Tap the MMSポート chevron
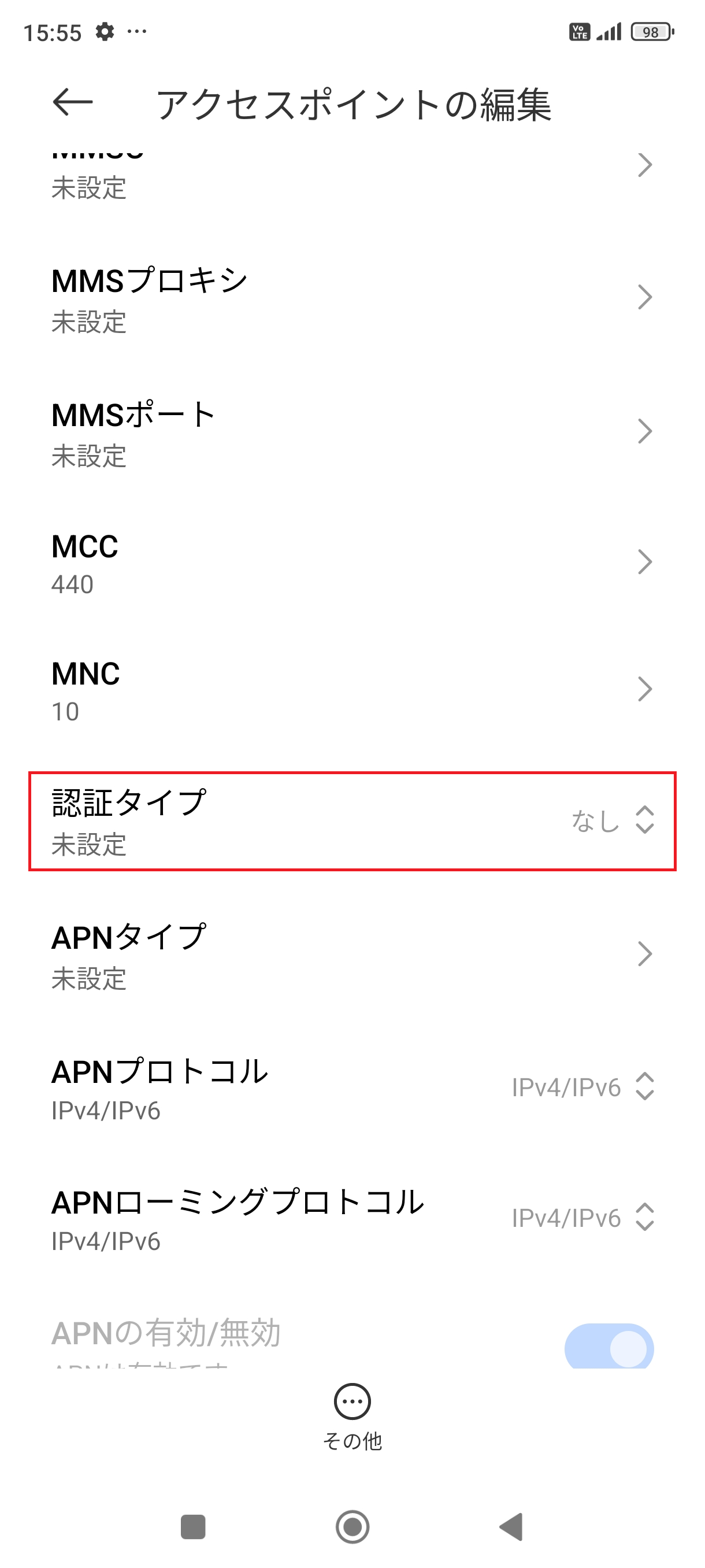The width and height of the screenshot is (705, 1568). 645,432
